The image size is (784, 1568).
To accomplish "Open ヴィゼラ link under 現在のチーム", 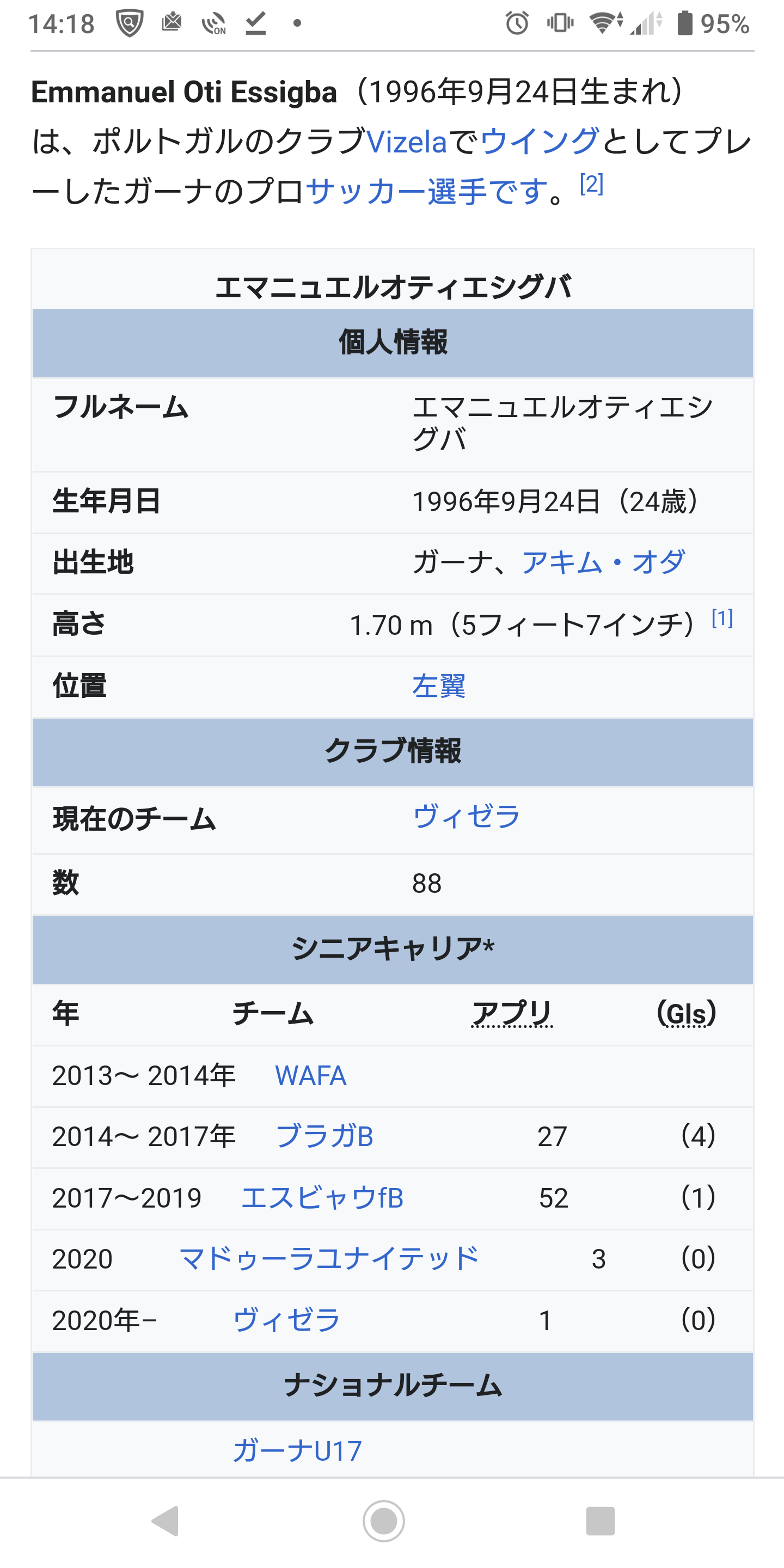I will pyautogui.click(x=466, y=816).
